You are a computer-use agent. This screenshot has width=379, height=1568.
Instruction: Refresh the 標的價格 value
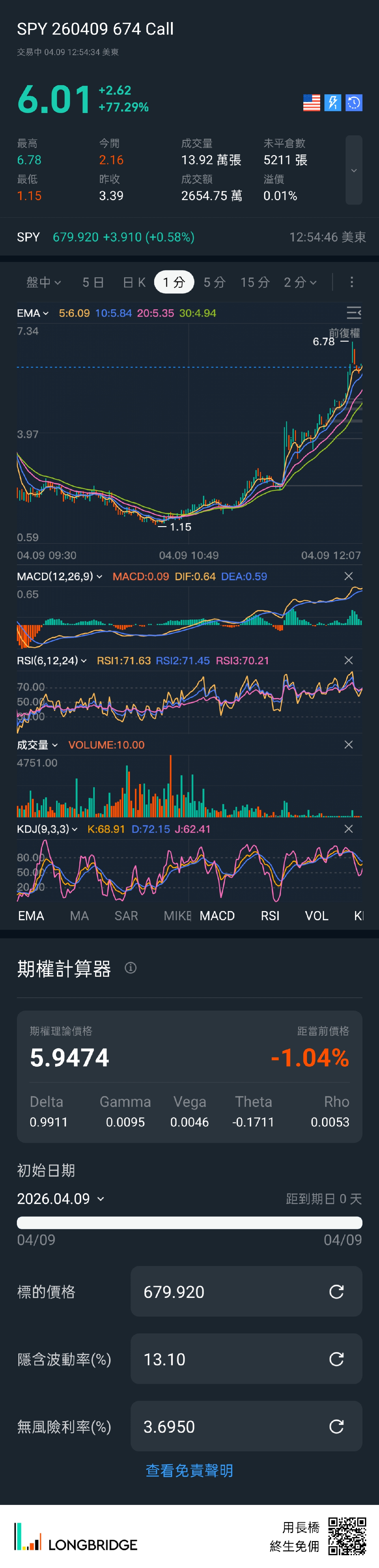[336, 1292]
